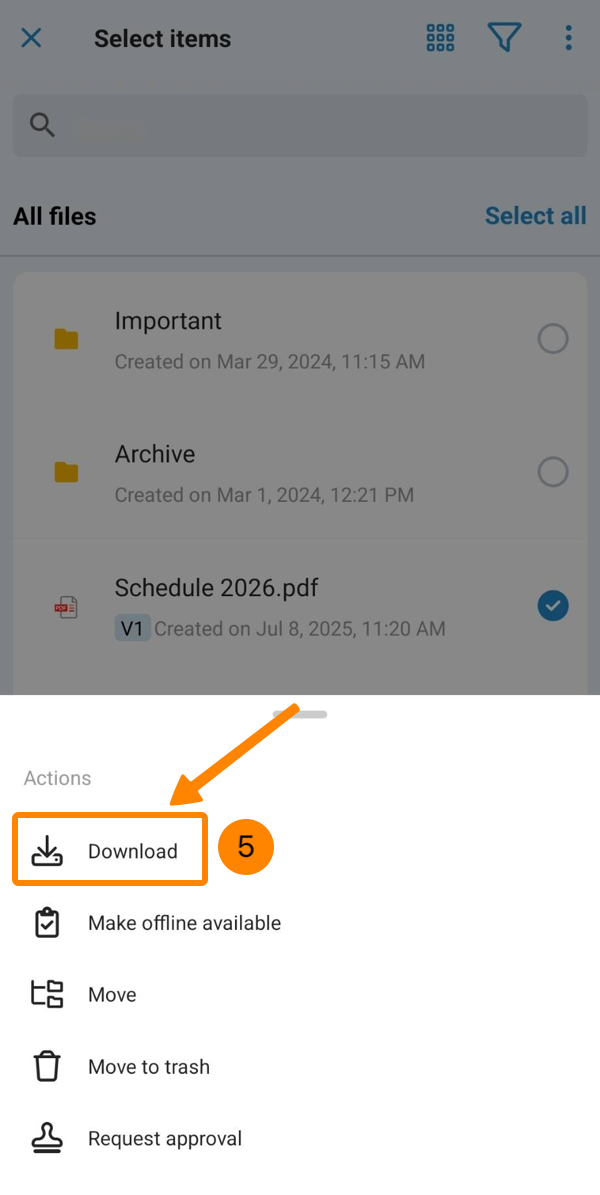Open the filter options
This screenshot has height=1195, width=600.
click(505, 39)
